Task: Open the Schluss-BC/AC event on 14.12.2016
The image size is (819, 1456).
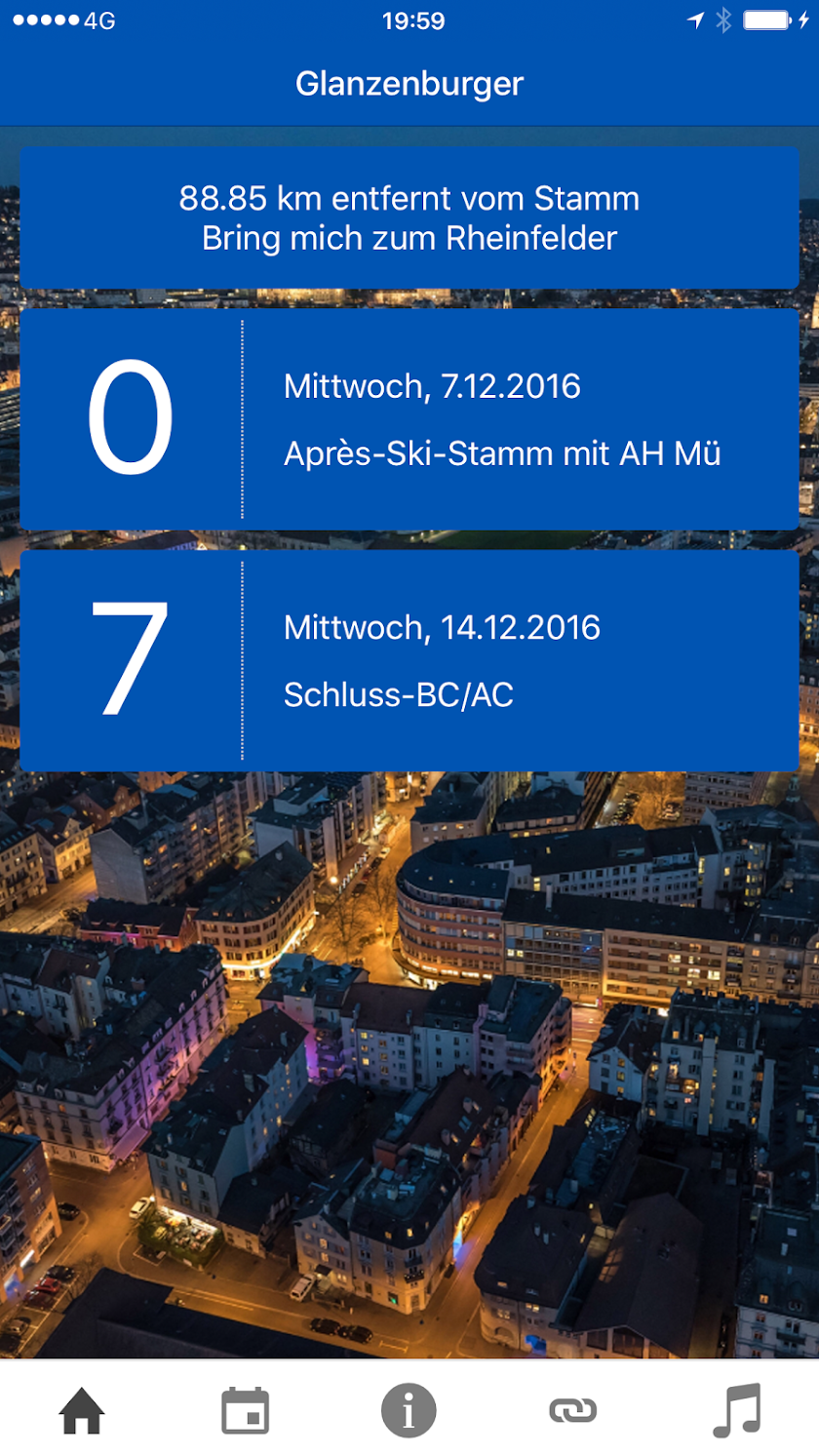Action: 409,660
